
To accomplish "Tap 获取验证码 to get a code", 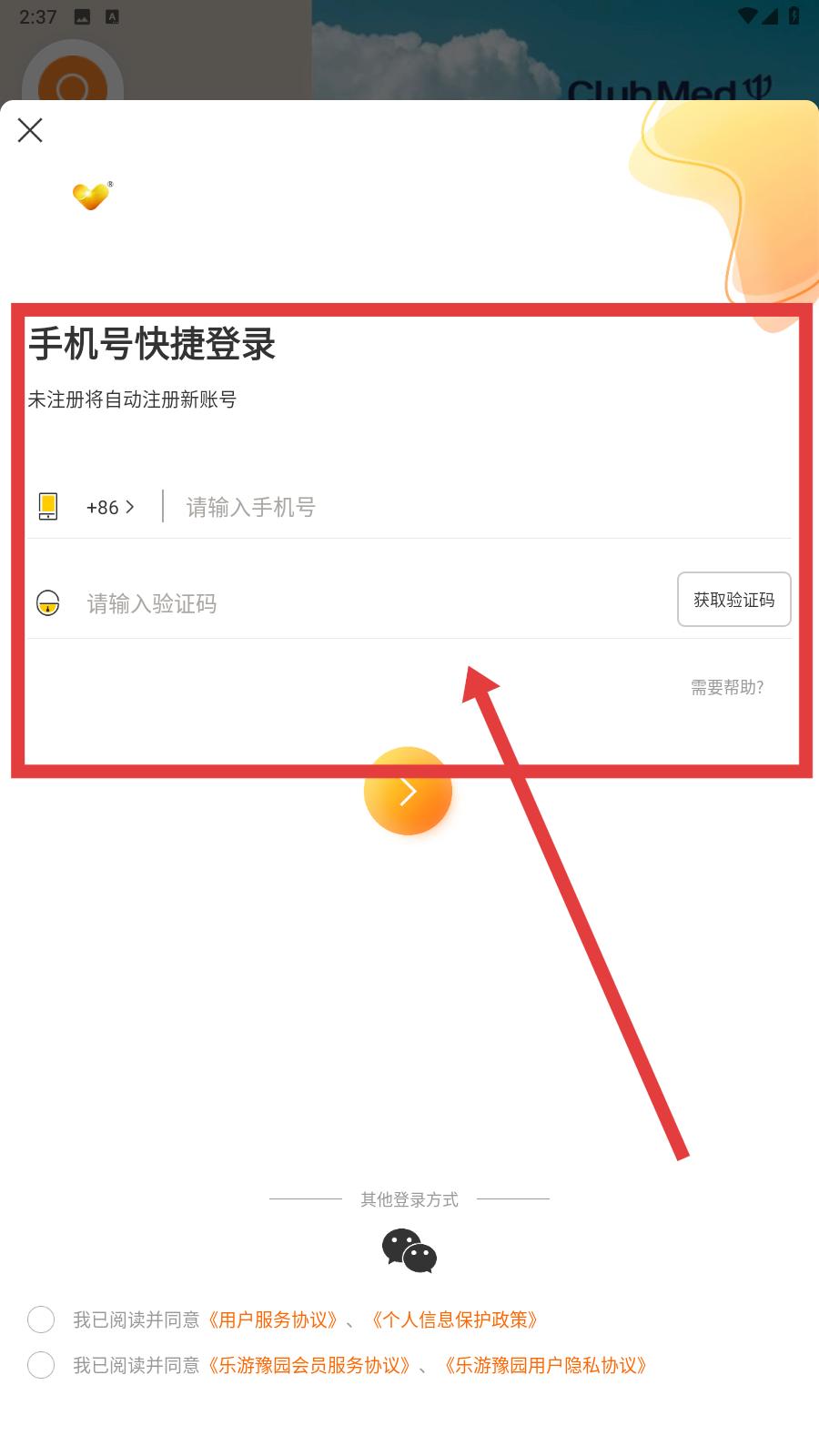I will pyautogui.click(x=733, y=600).
